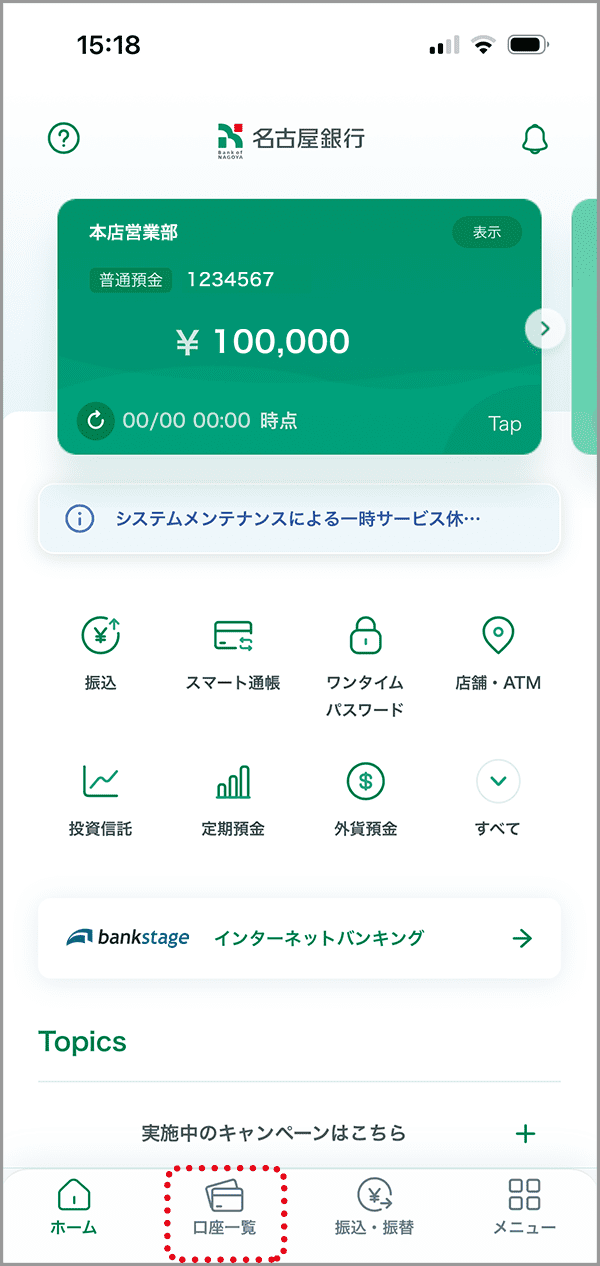Switch to the ホーム tab
This screenshot has width=600, height=1266.
tap(75, 1207)
